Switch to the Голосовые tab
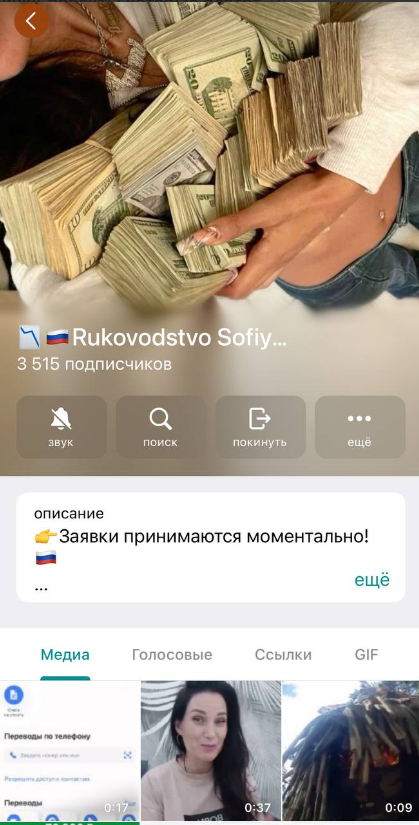Screen dimensions: 419x825 pos(172,655)
